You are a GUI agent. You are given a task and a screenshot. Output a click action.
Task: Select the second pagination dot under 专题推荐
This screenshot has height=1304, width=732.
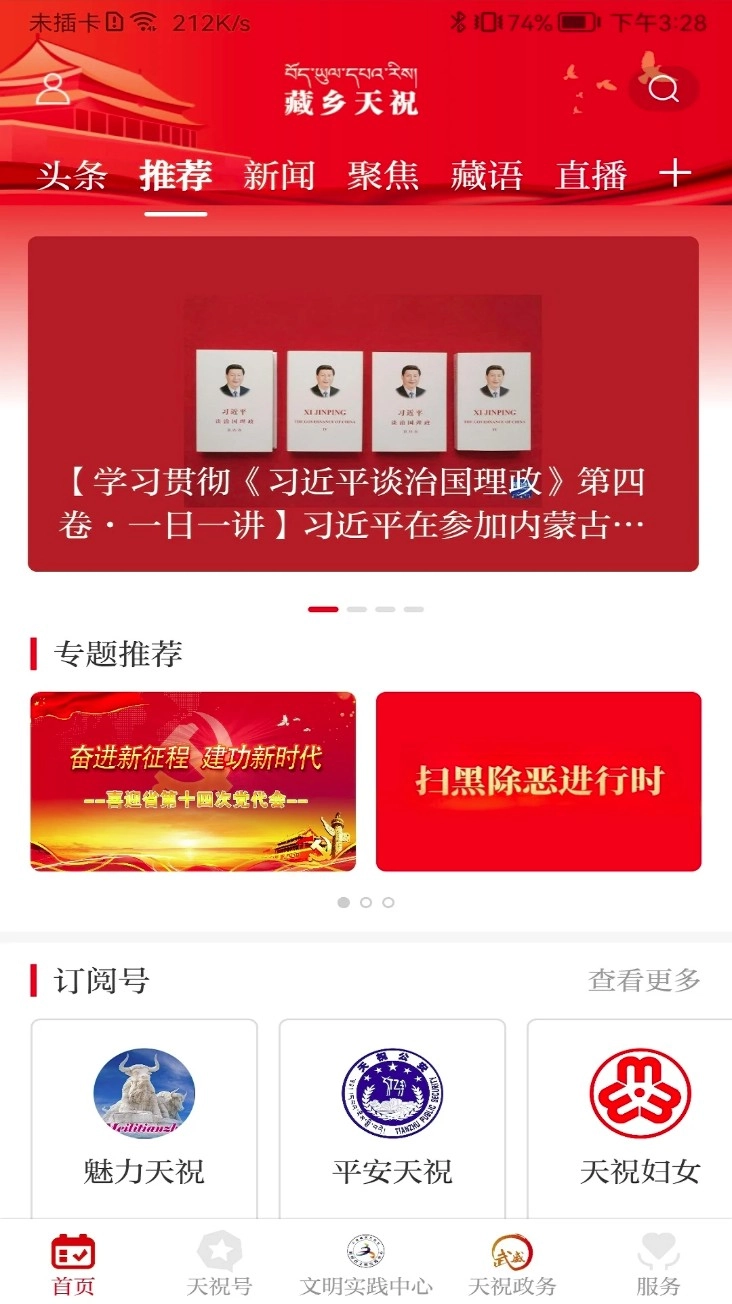[x=367, y=902]
